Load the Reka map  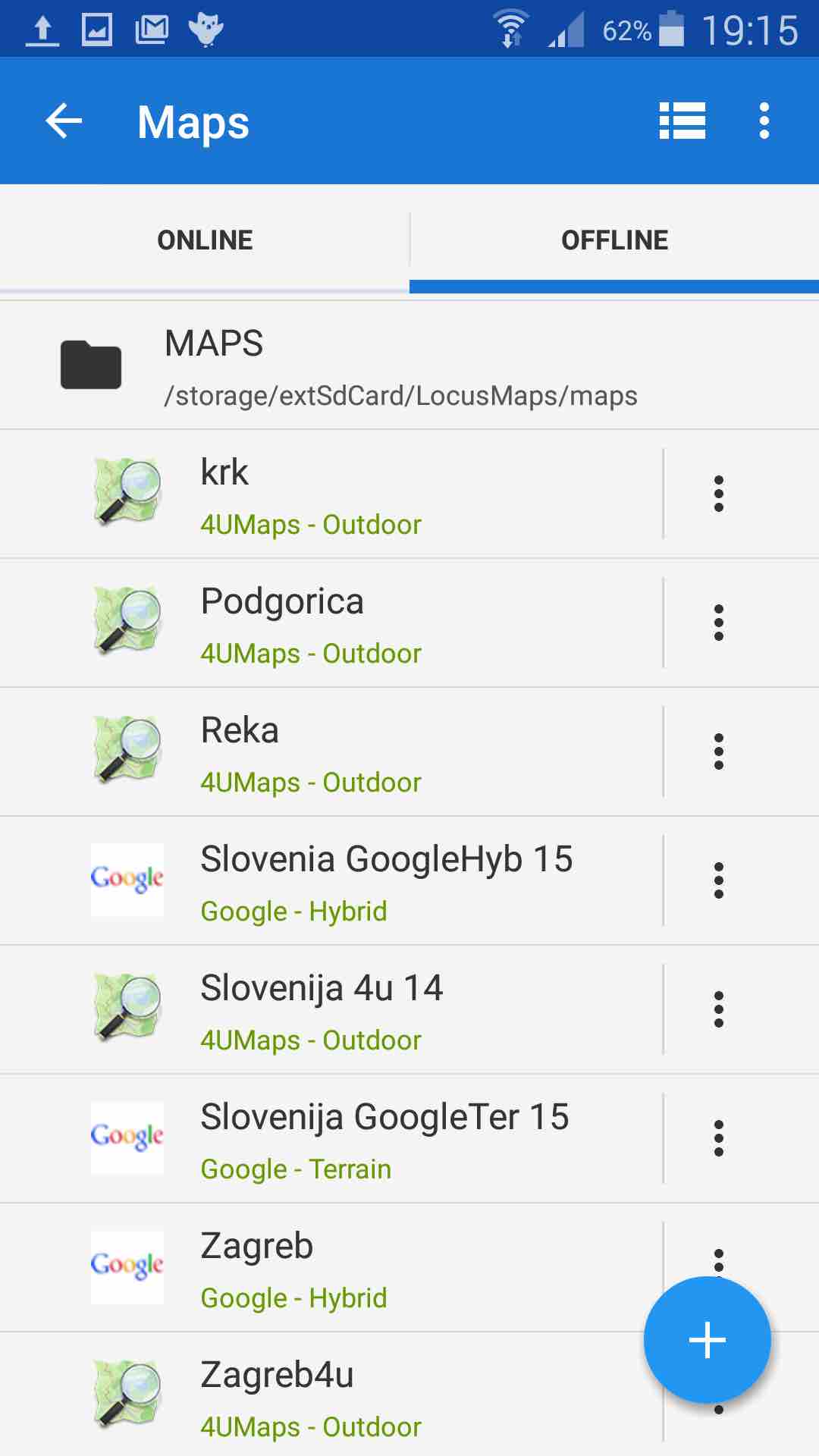(331, 752)
